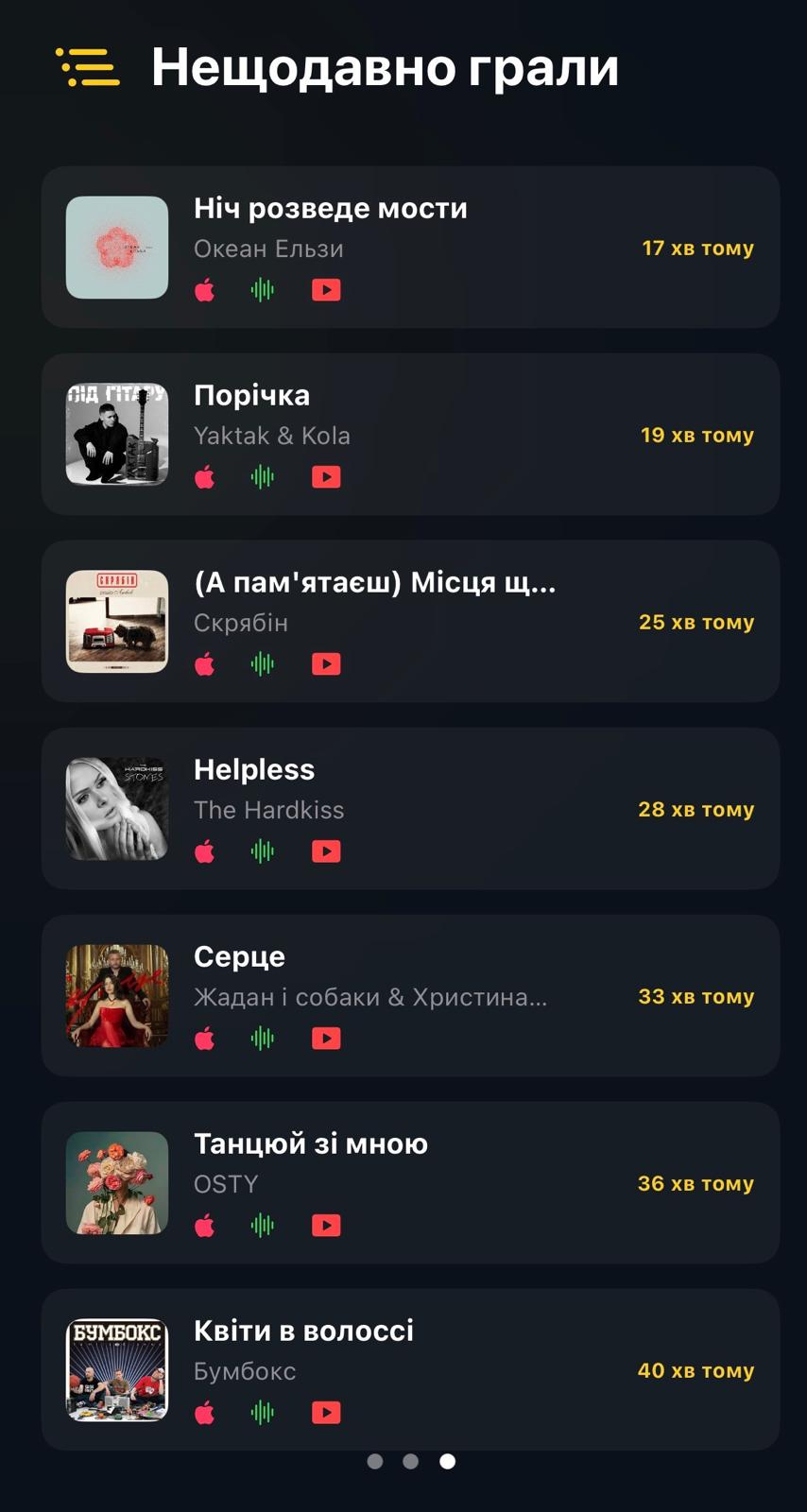Watch Квіти в волоссі on YouTube
Viewport: 807px width, 1512px height.
click(x=326, y=1413)
